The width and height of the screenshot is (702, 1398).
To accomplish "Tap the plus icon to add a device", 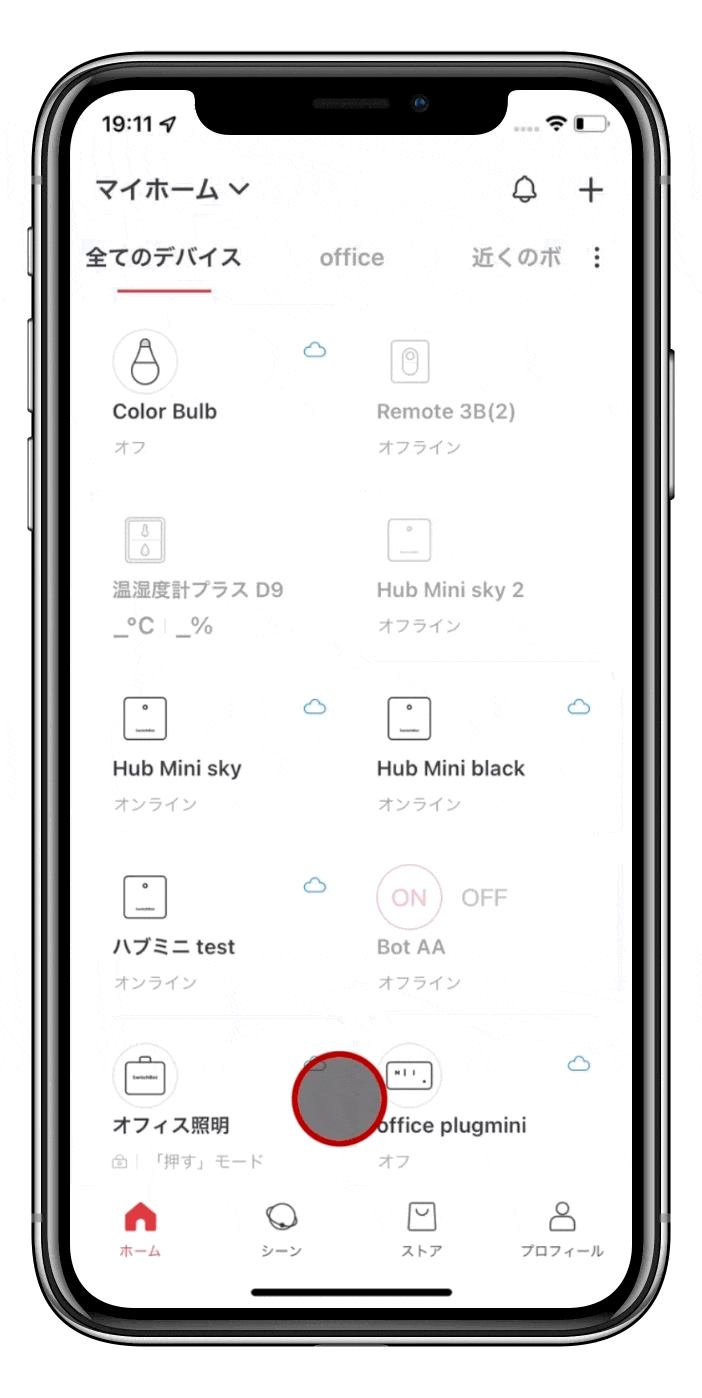I will tap(591, 190).
